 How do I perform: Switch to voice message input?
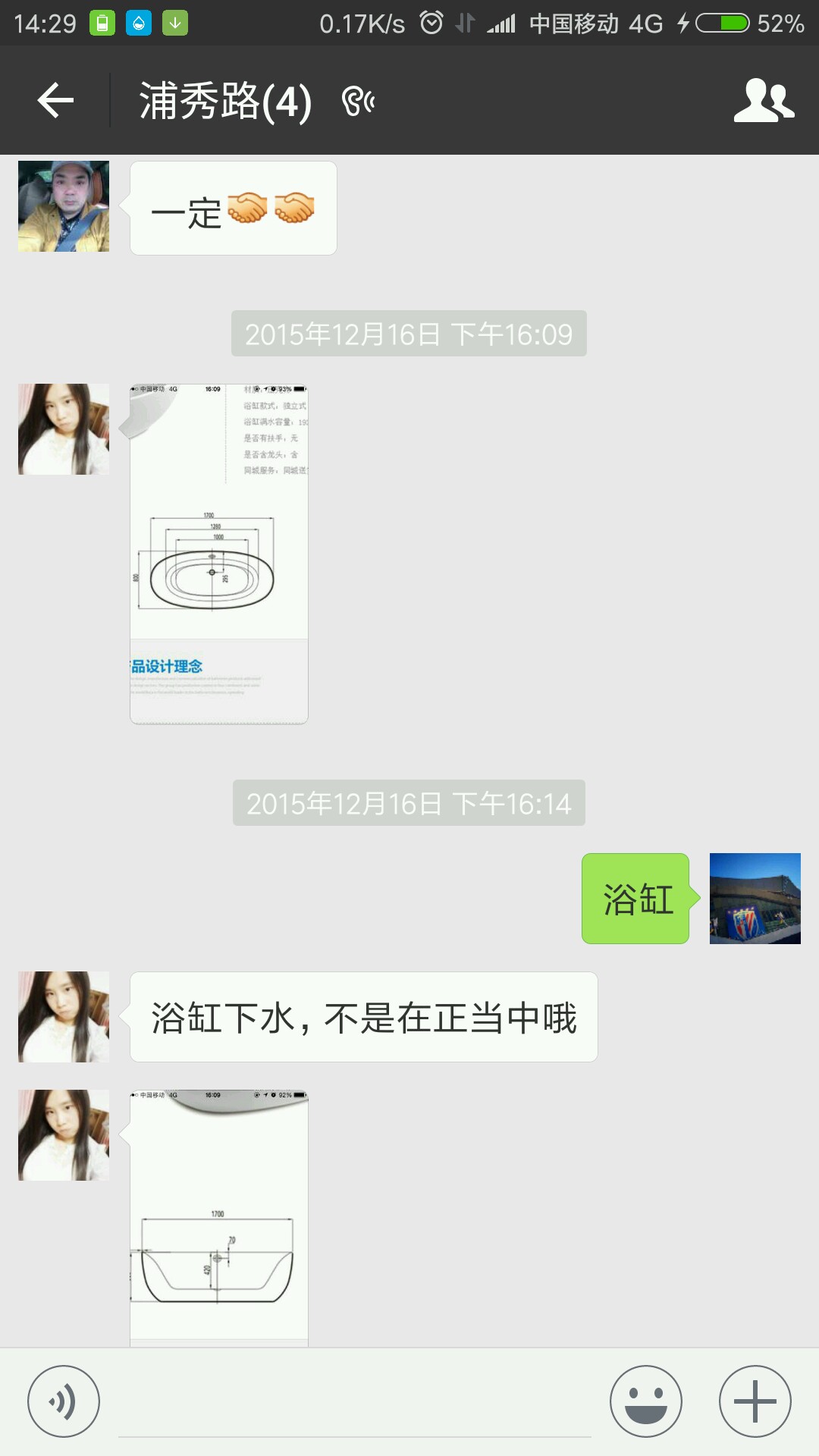tap(64, 1401)
